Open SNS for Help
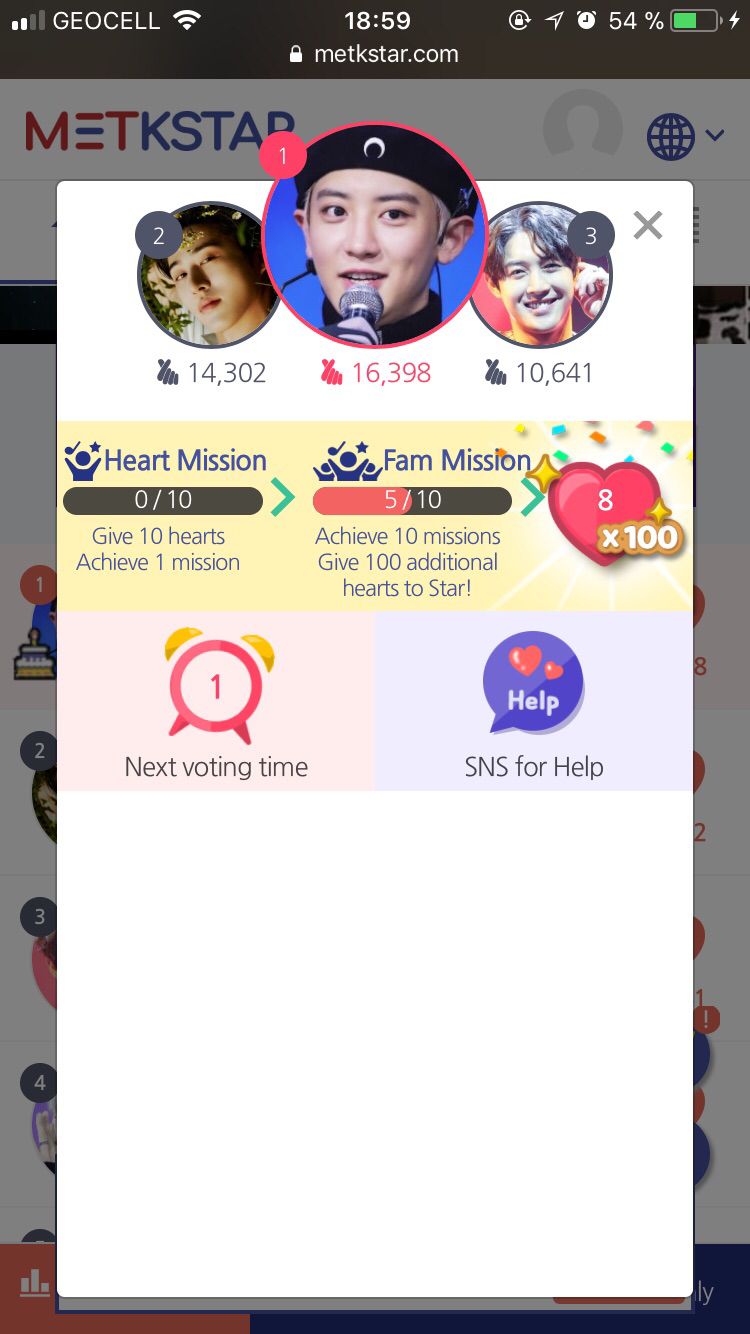This screenshot has width=750, height=1334. click(534, 702)
